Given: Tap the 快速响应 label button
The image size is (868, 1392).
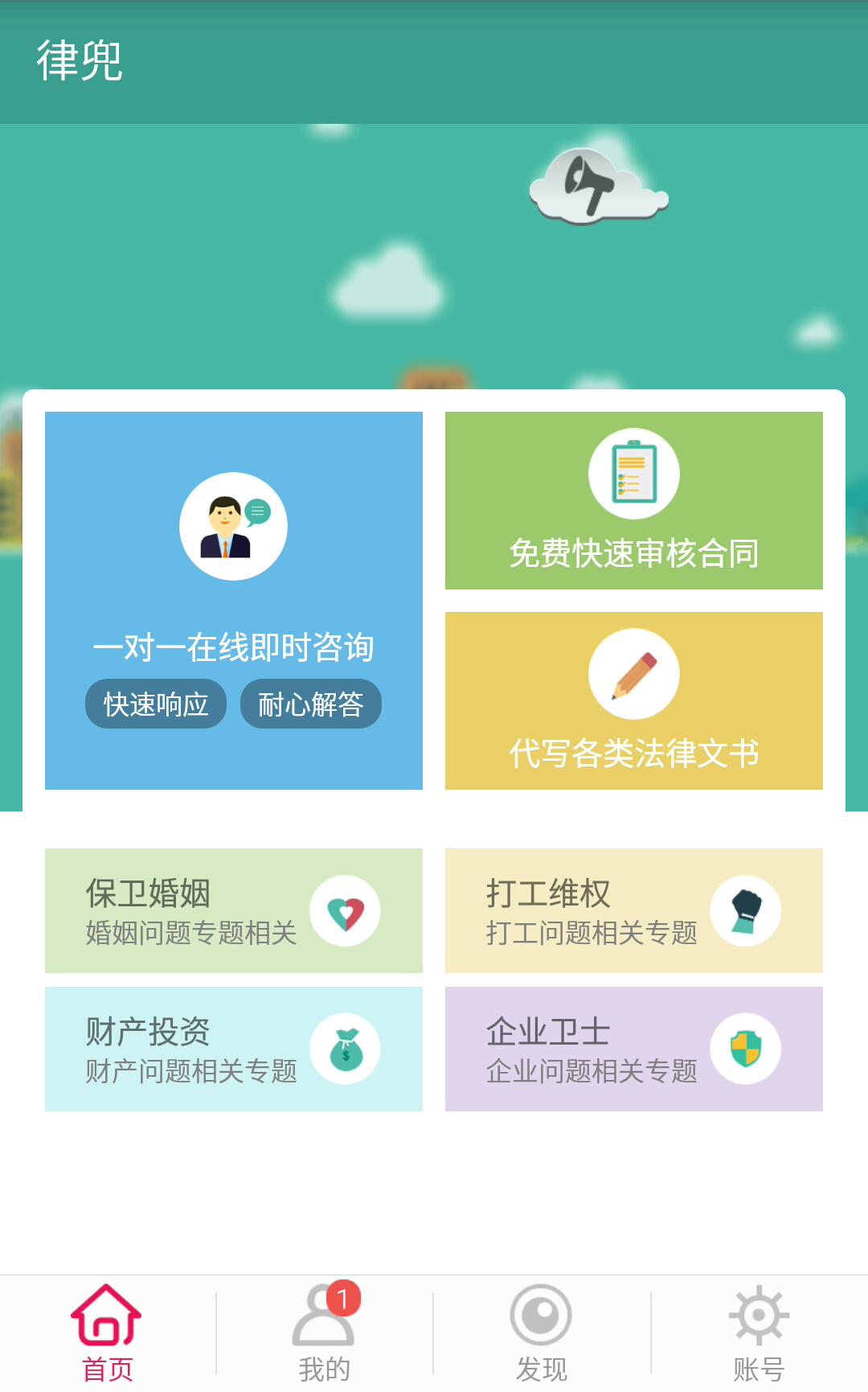Looking at the screenshot, I should (x=155, y=703).
